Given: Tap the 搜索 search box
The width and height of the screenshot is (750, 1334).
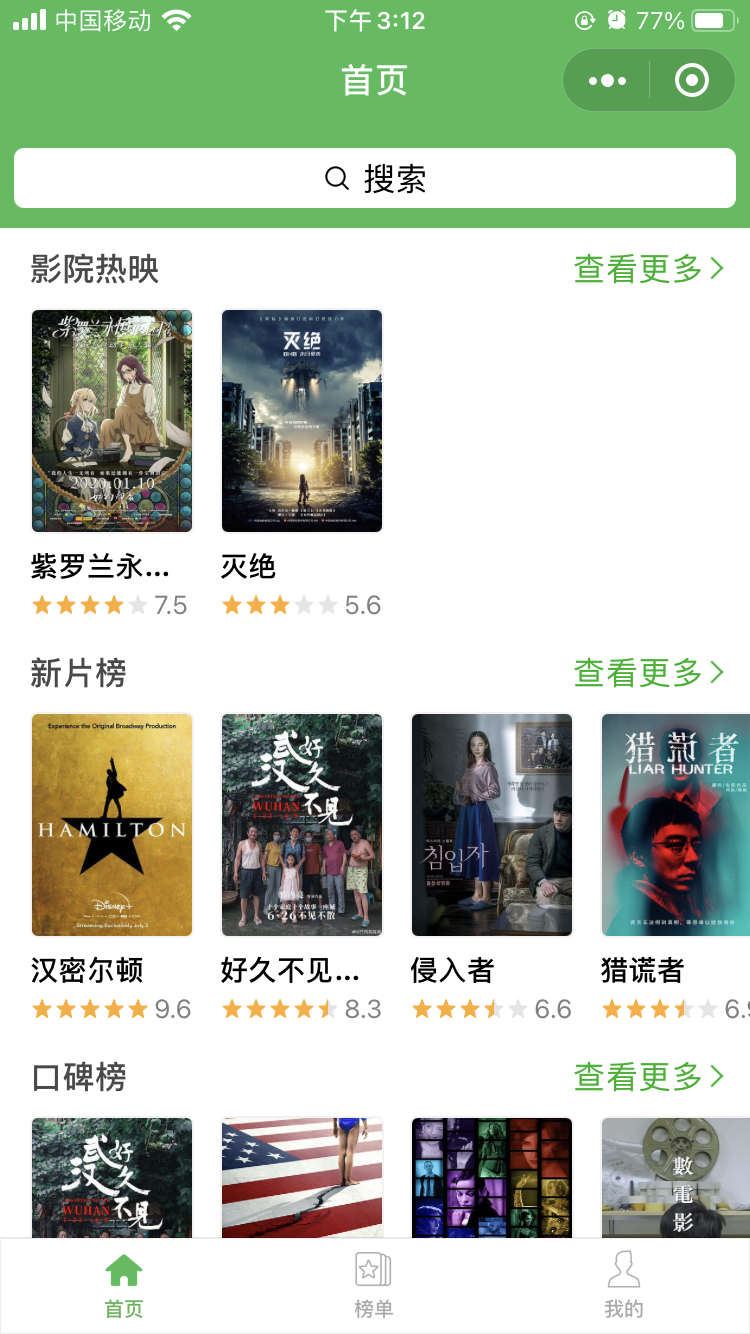Looking at the screenshot, I should (x=375, y=179).
